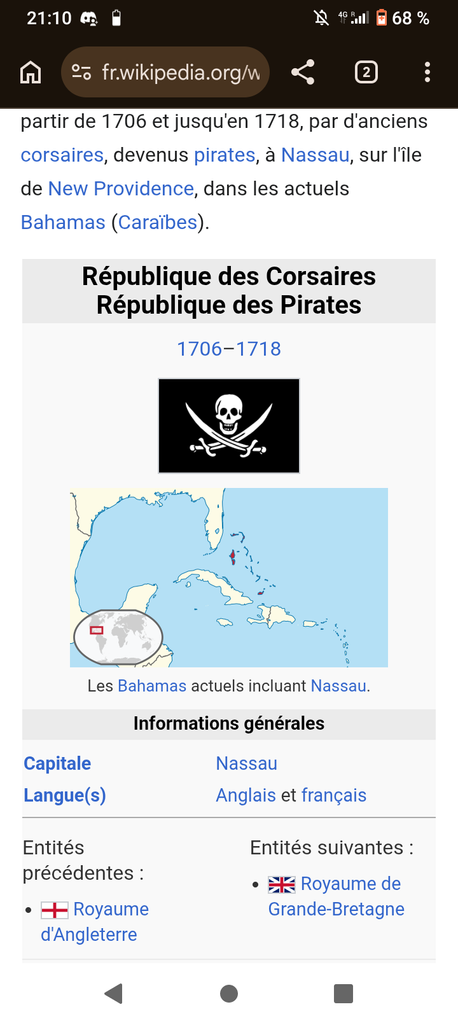Follow the français language link
This screenshot has height=1024, width=458.
334,795
